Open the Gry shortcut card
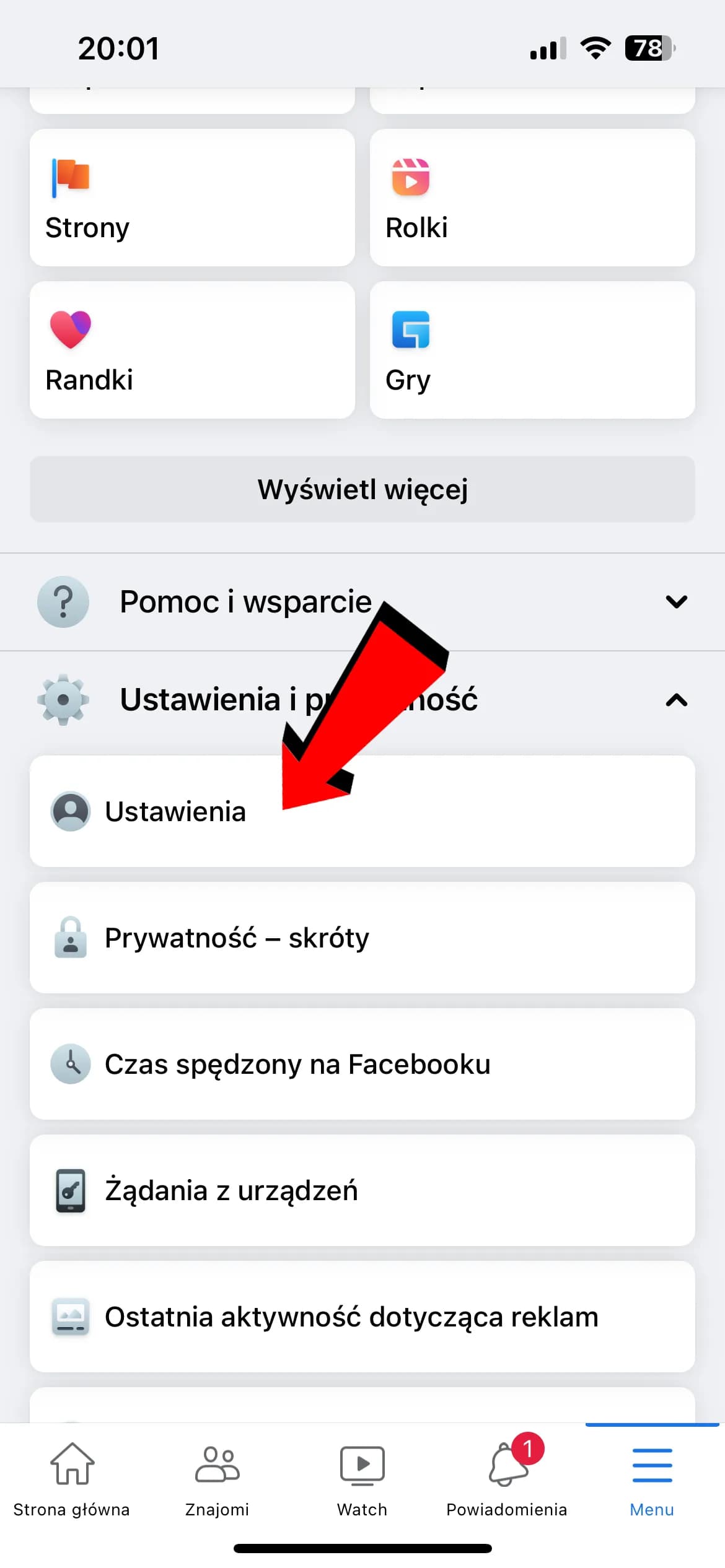725x1568 pixels. (532, 350)
